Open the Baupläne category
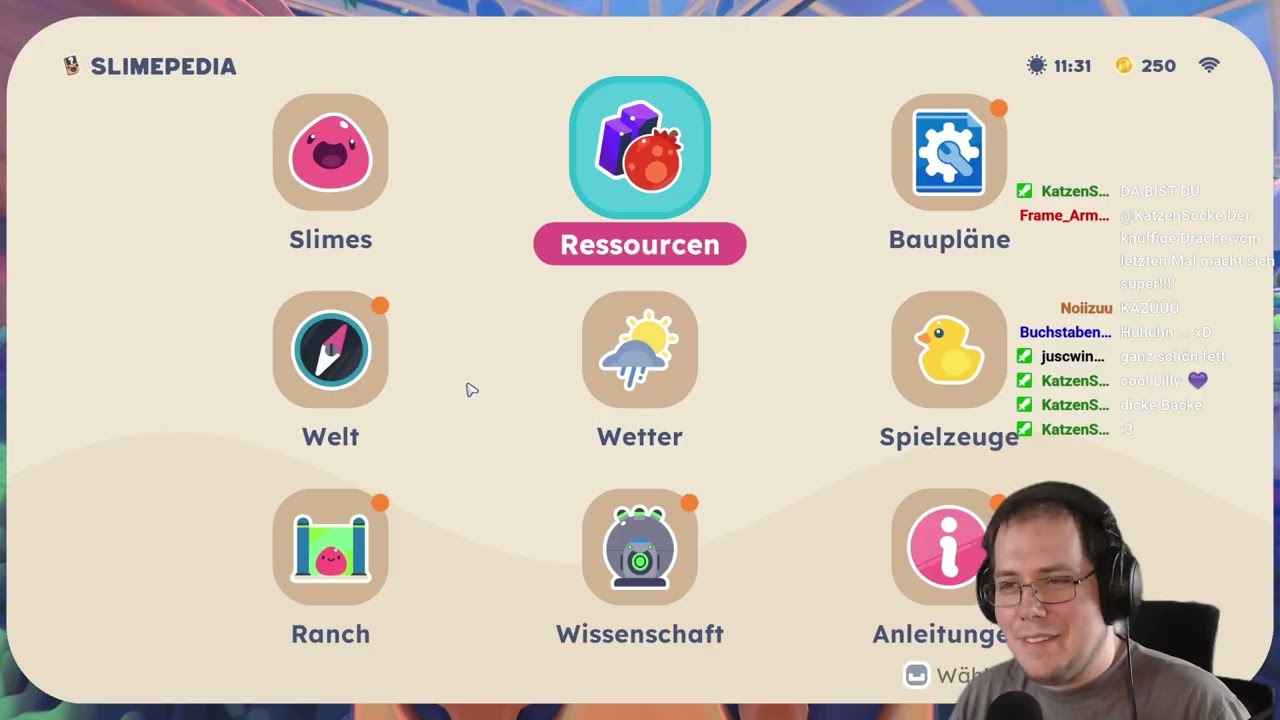This screenshot has height=720, width=1280. point(948,153)
